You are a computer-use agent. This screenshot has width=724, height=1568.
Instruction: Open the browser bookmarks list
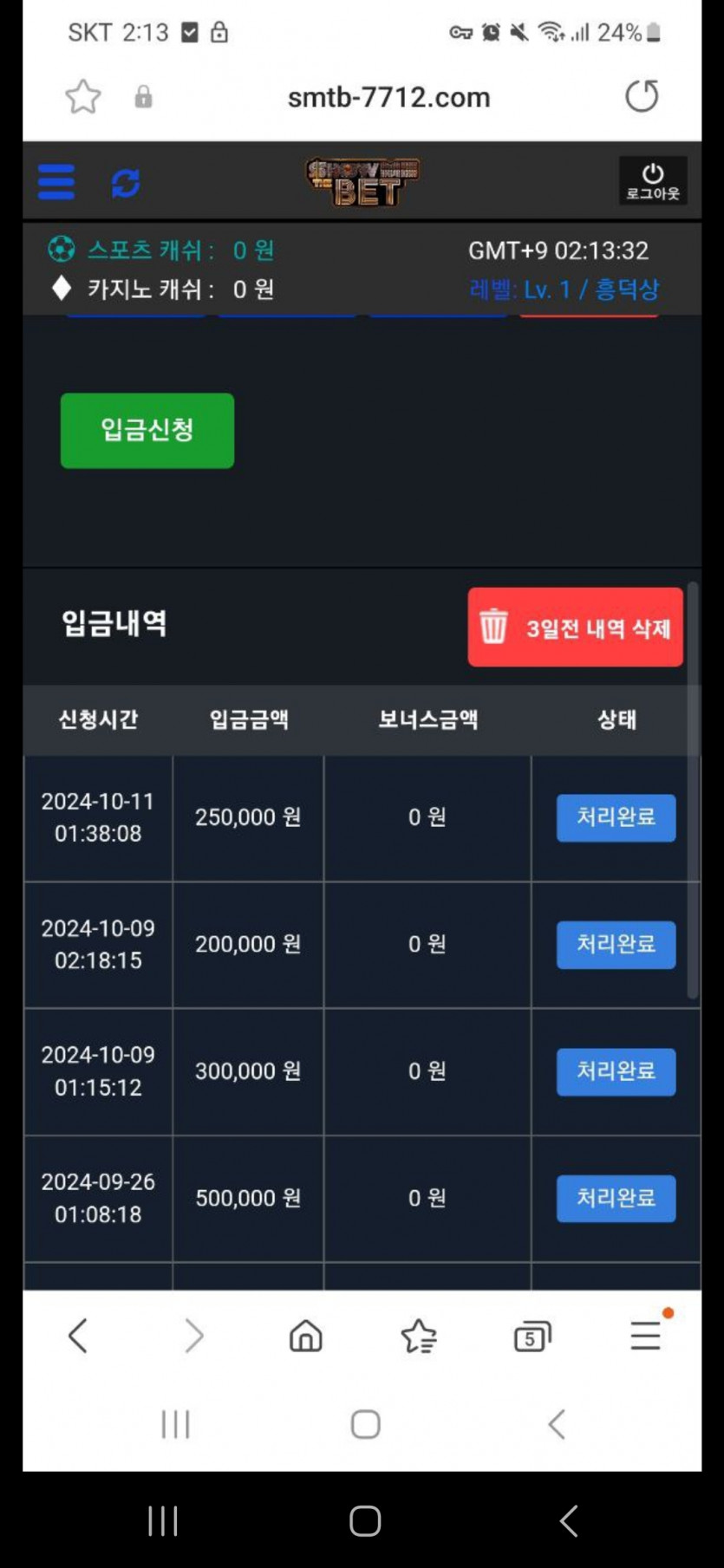pyautogui.click(x=419, y=1336)
